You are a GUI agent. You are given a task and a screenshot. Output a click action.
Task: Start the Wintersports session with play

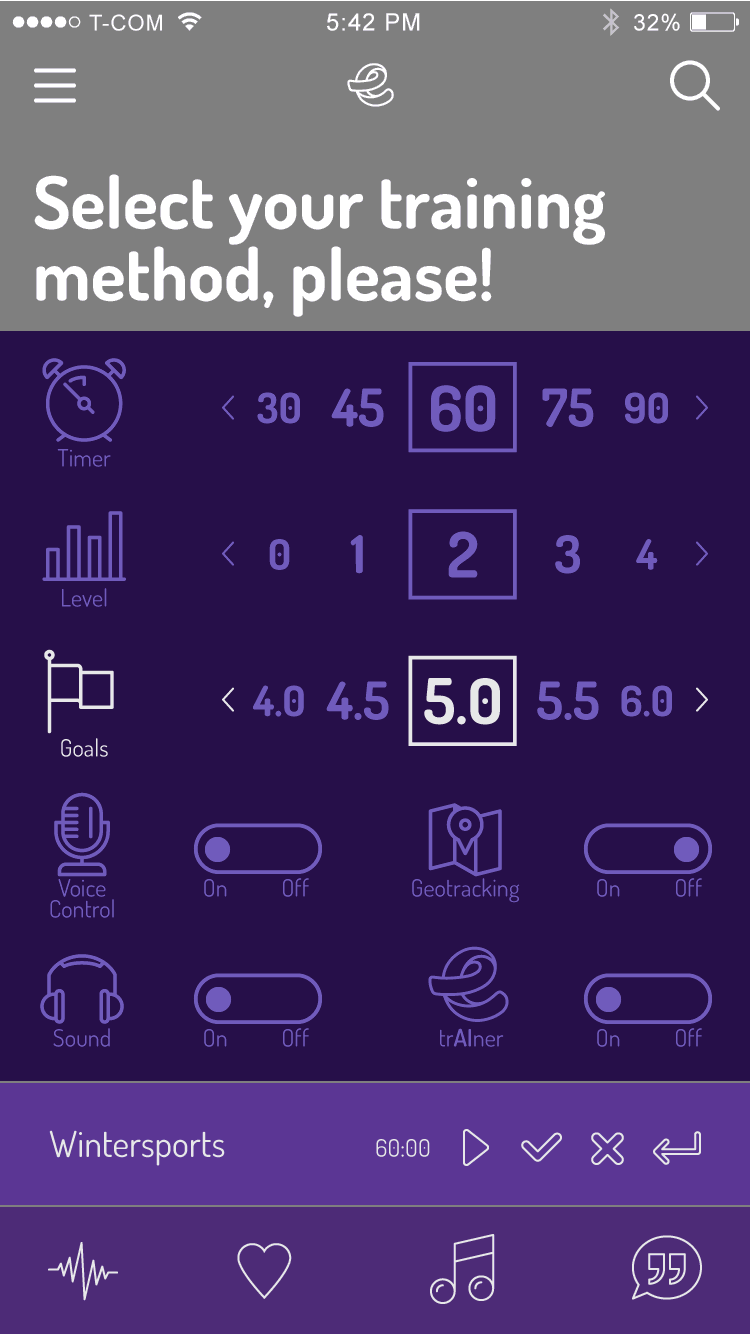click(476, 1147)
